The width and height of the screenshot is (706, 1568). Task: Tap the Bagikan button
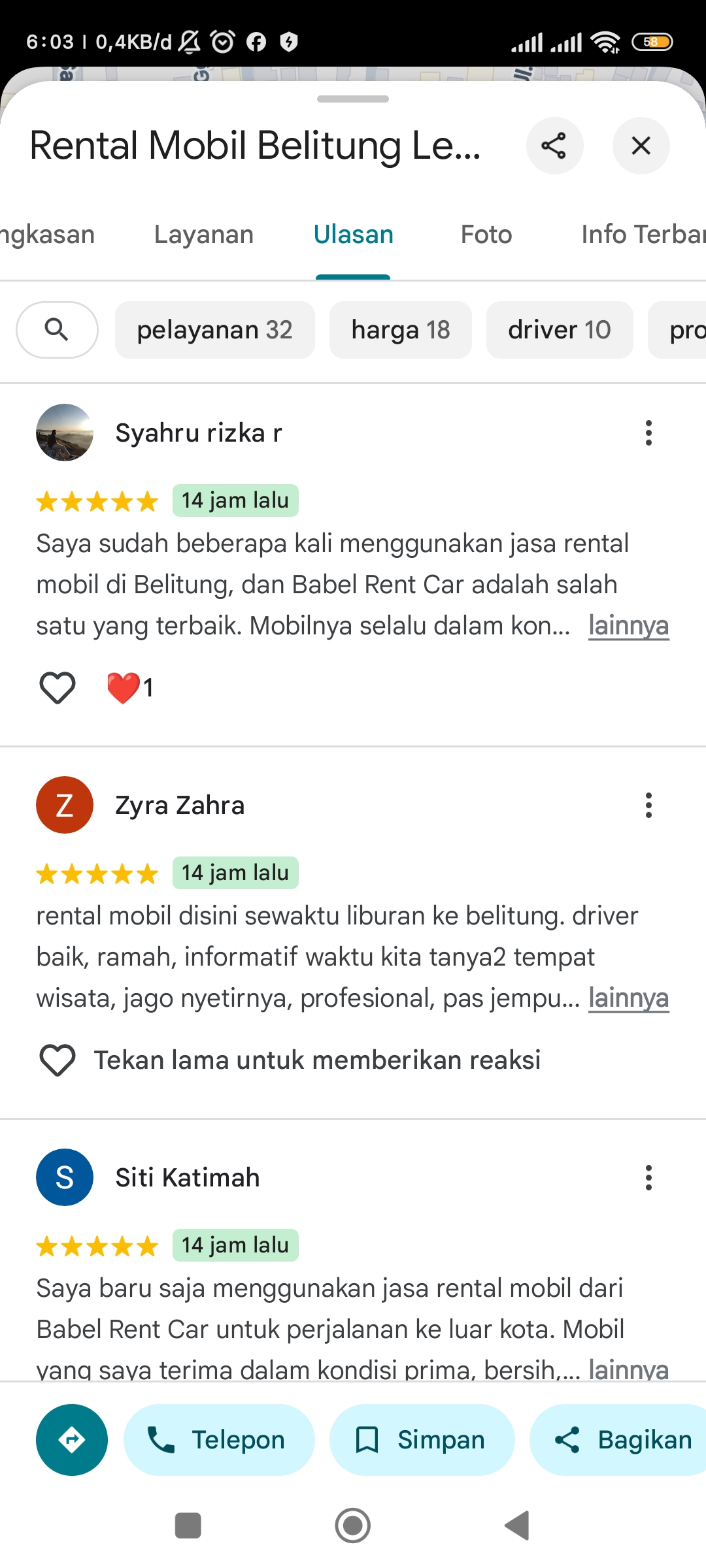[618, 1440]
